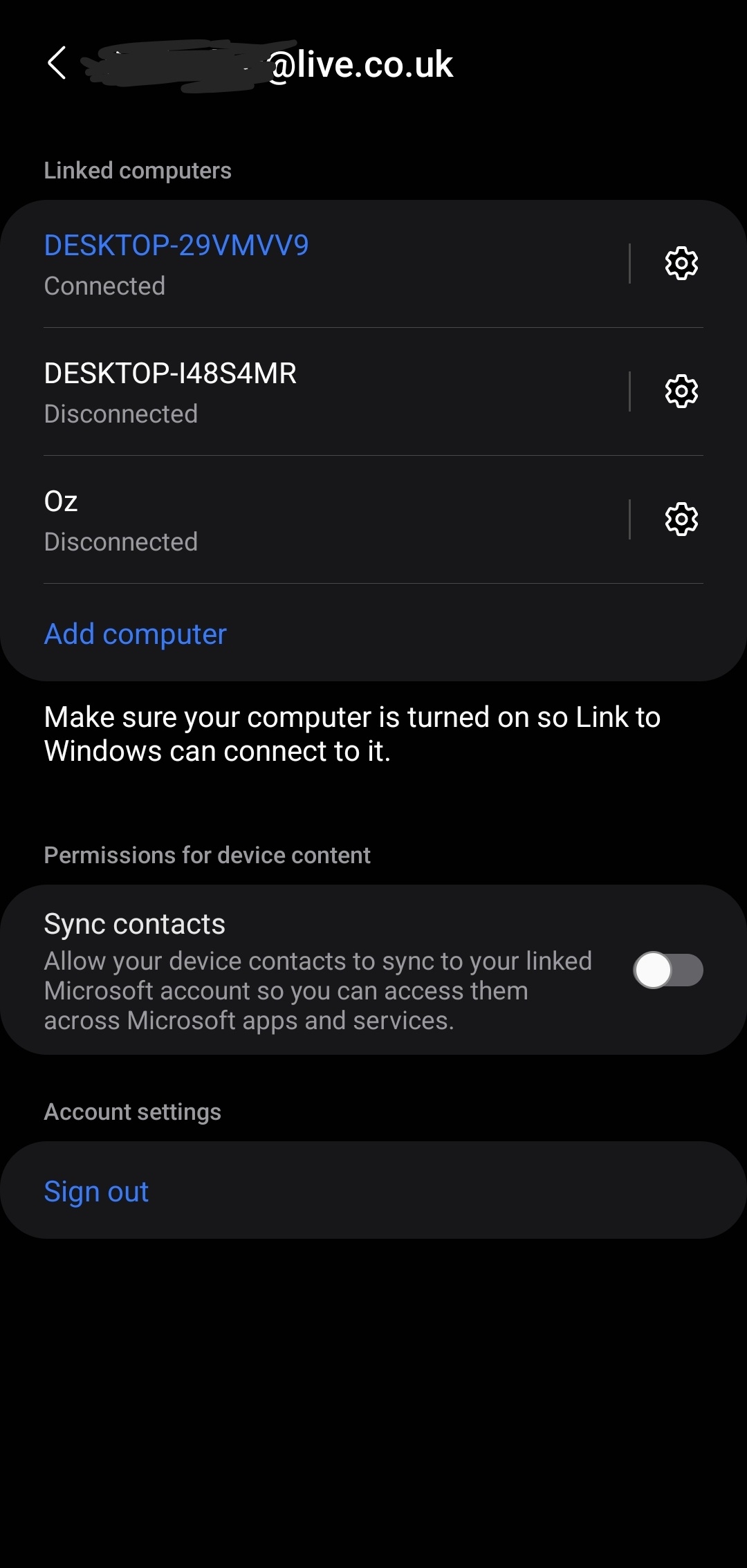Sign out of the Microsoft account

point(97,1191)
